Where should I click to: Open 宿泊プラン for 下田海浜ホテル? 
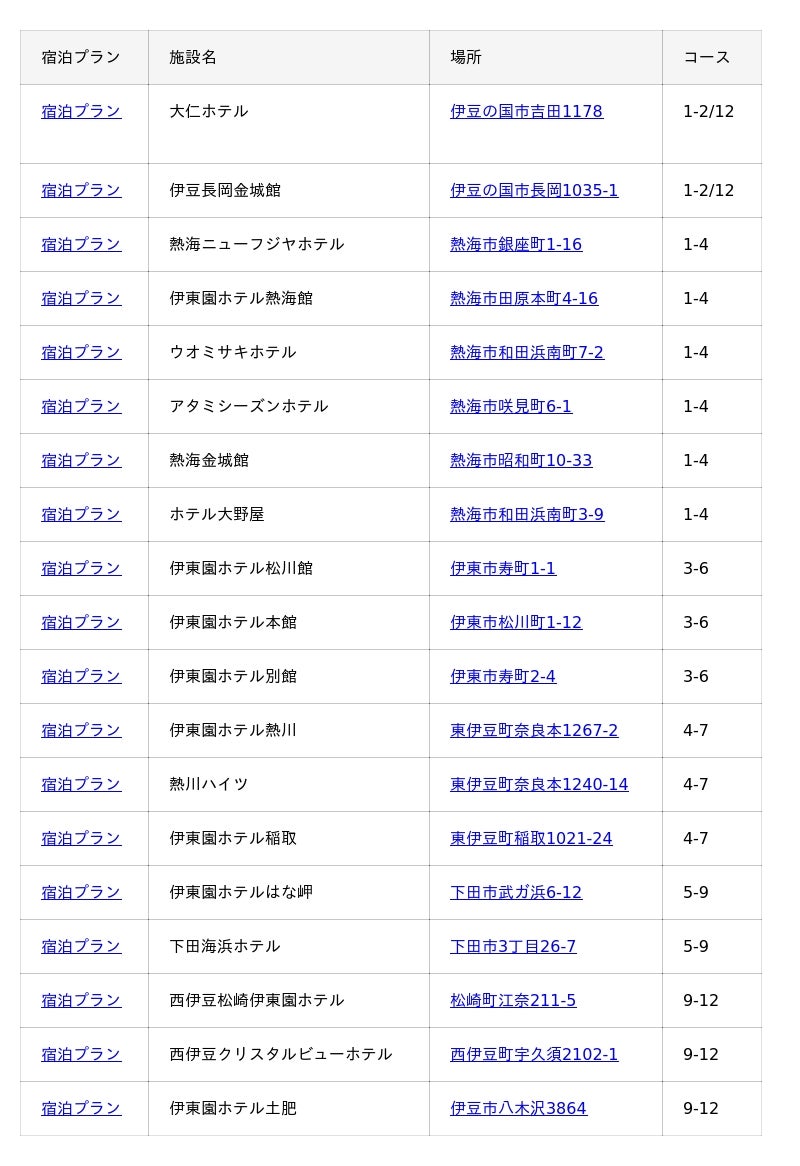[x=81, y=946]
